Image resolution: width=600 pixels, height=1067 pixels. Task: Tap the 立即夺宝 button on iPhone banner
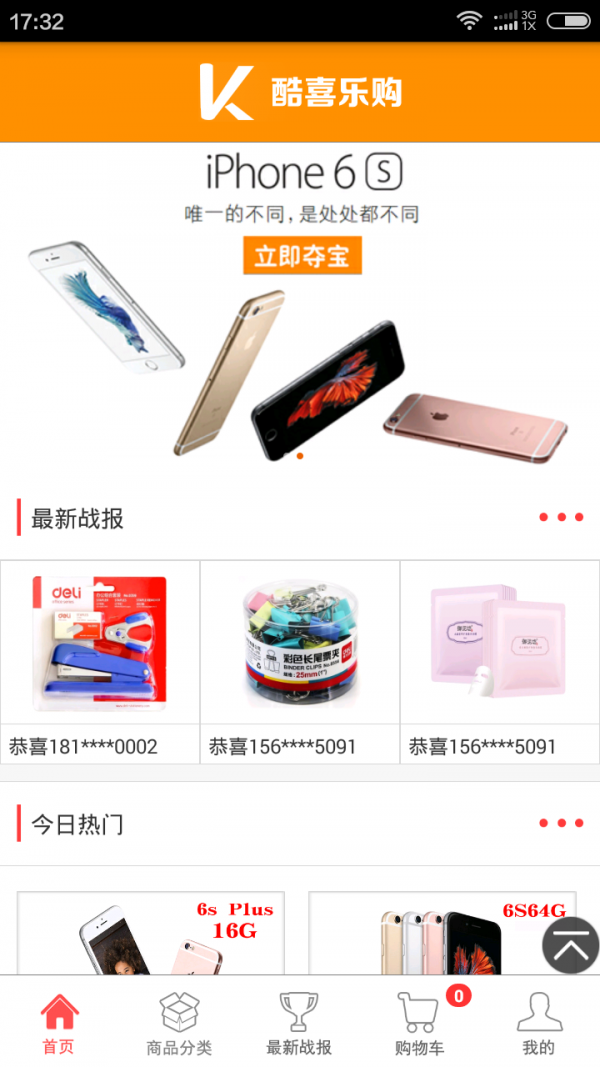tap(302, 256)
